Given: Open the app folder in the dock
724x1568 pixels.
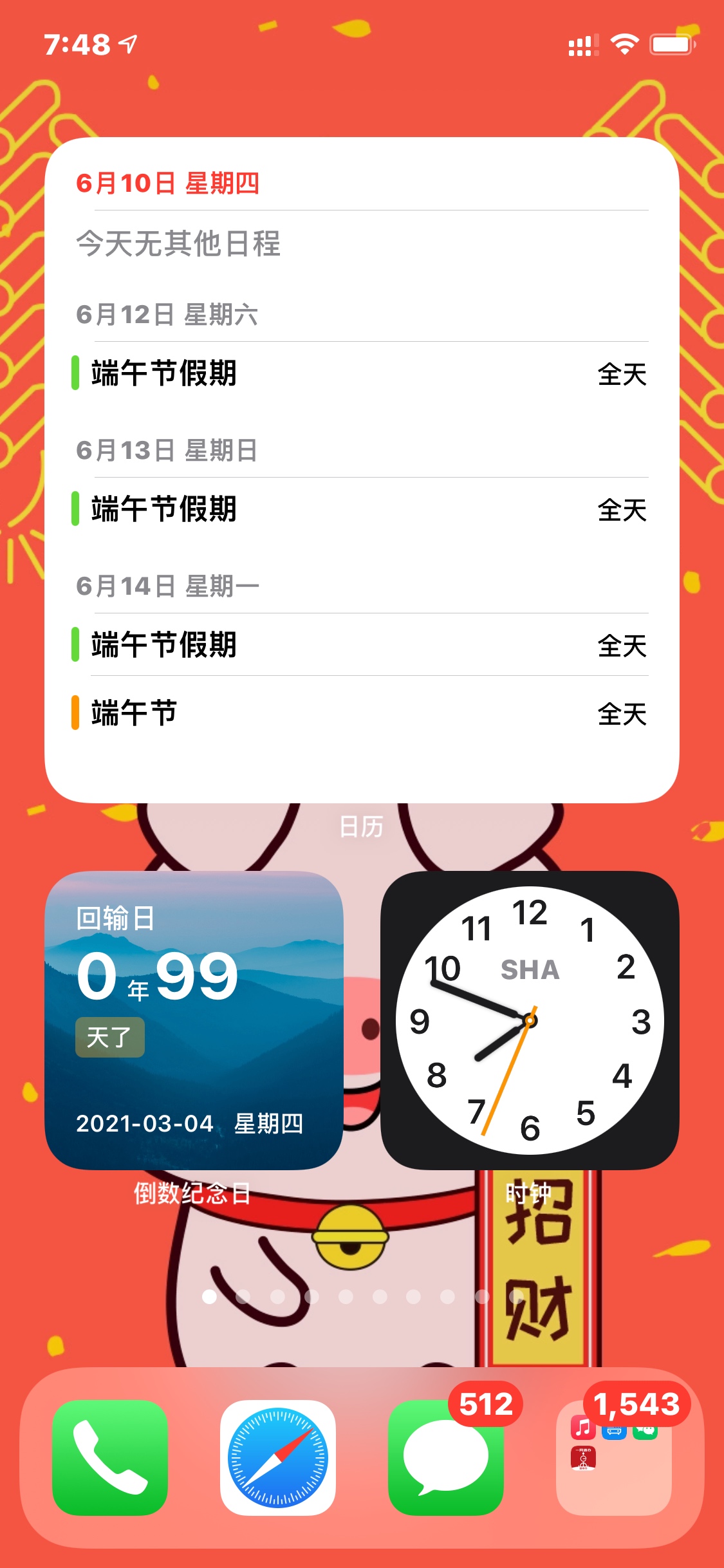Looking at the screenshot, I should coord(614,1457).
